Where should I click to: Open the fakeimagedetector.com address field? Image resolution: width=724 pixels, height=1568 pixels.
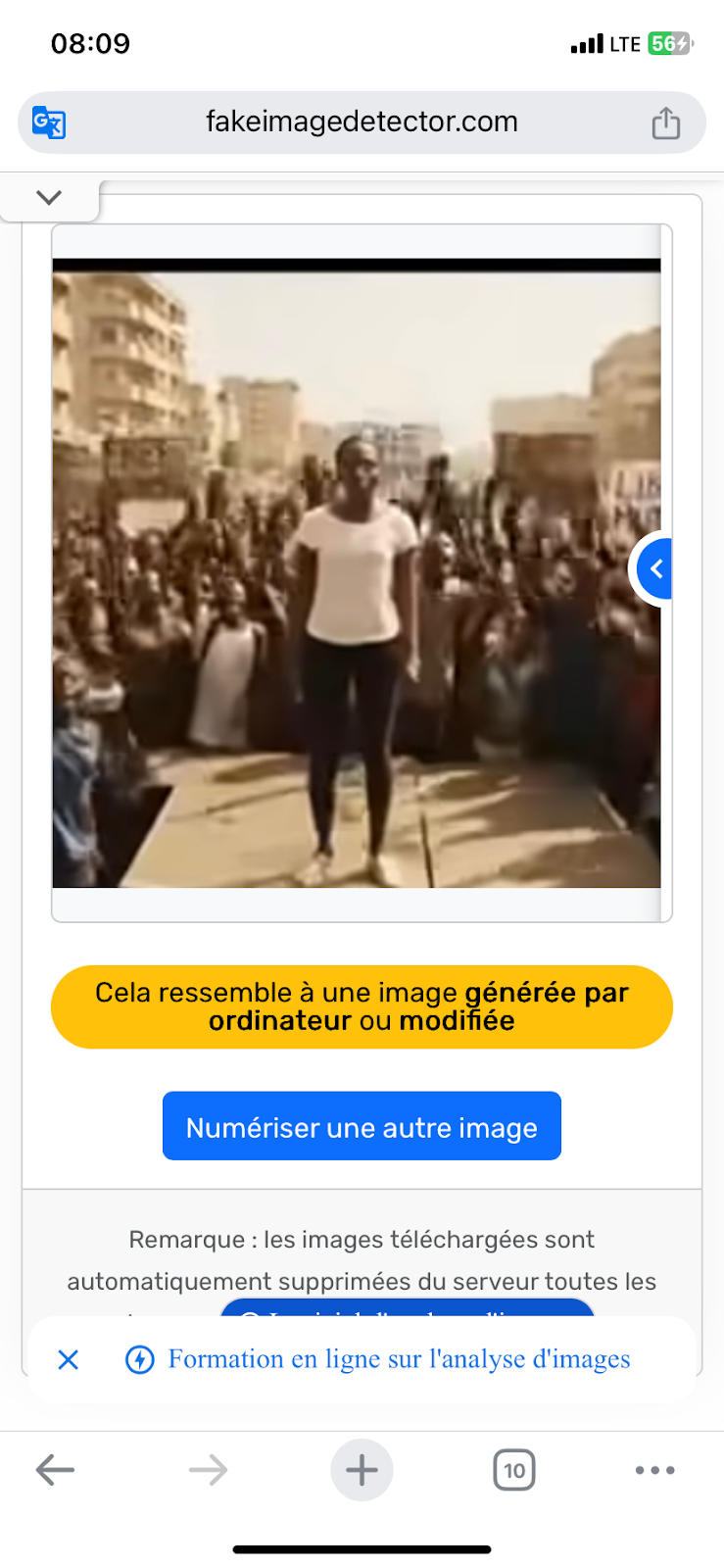pyautogui.click(x=362, y=122)
